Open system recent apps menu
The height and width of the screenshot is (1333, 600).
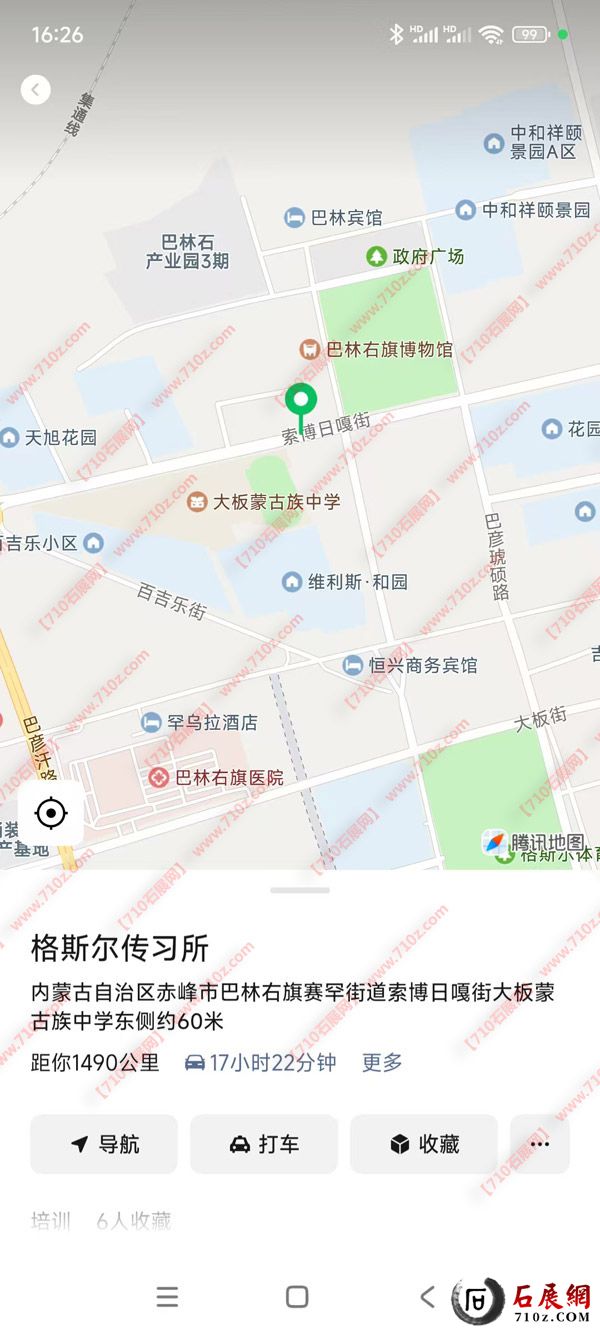tap(167, 1297)
